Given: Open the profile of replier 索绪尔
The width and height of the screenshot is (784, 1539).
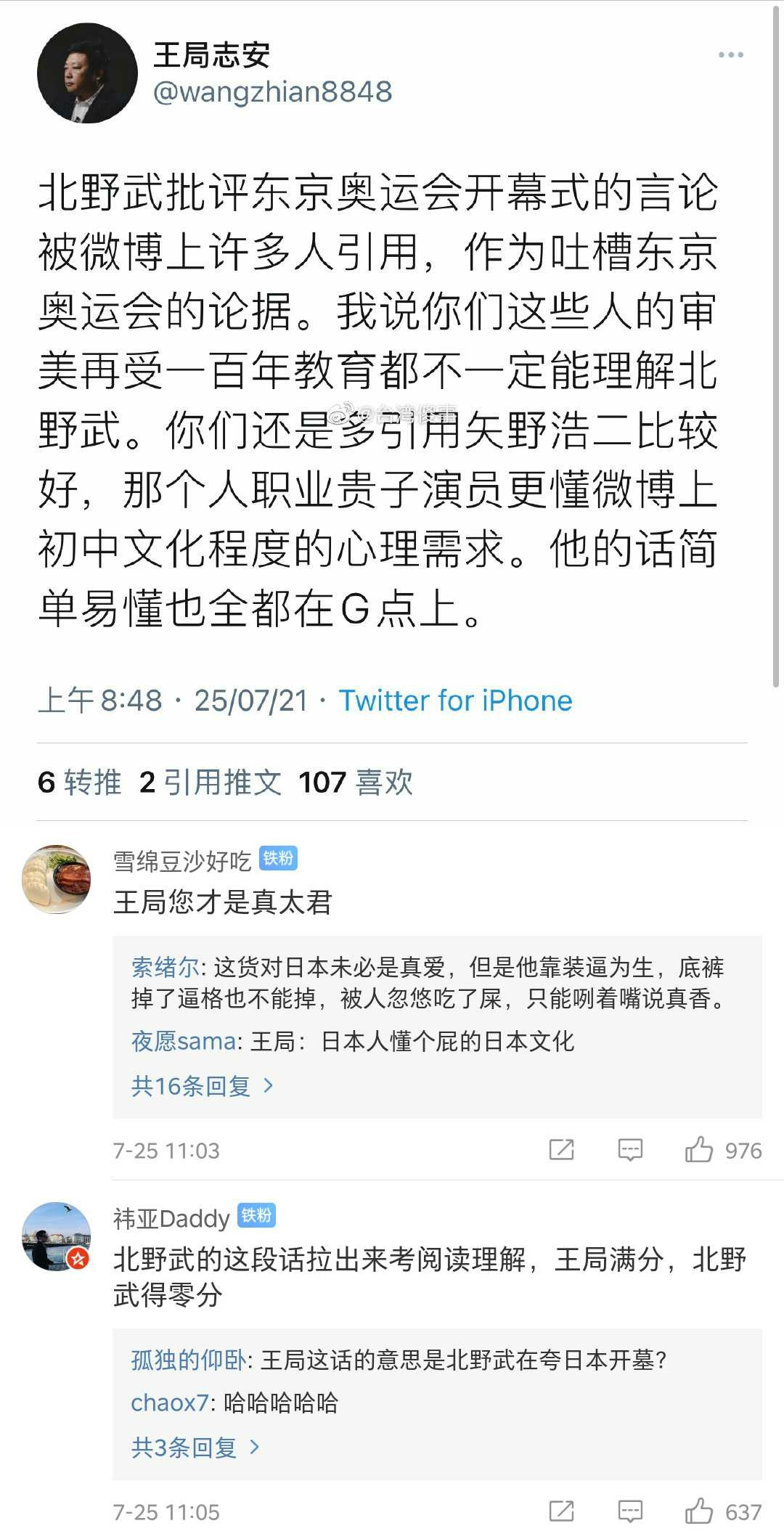Looking at the screenshot, I should coord(166,967).
